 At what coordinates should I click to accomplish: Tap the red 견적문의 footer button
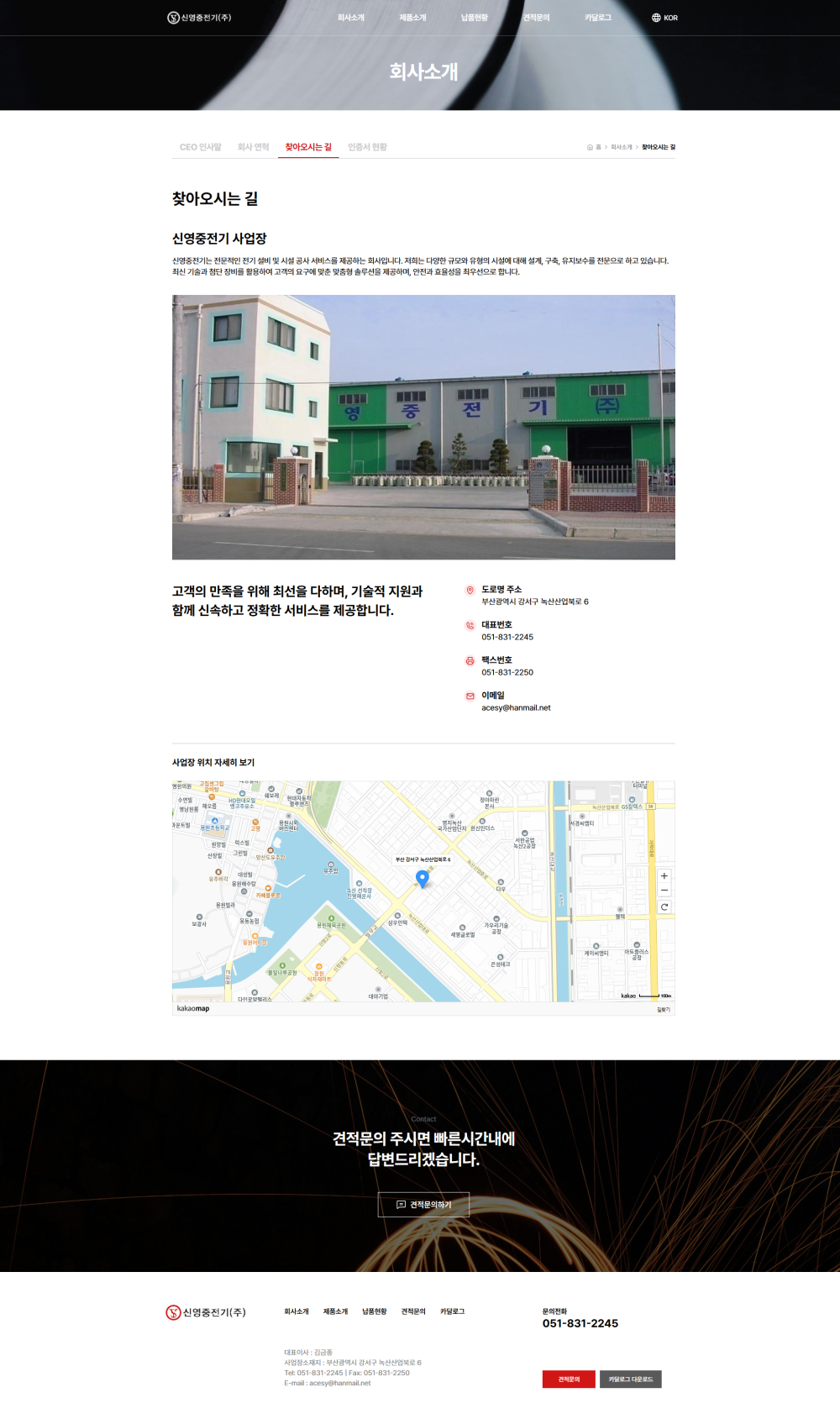[x=569, y=1380]
